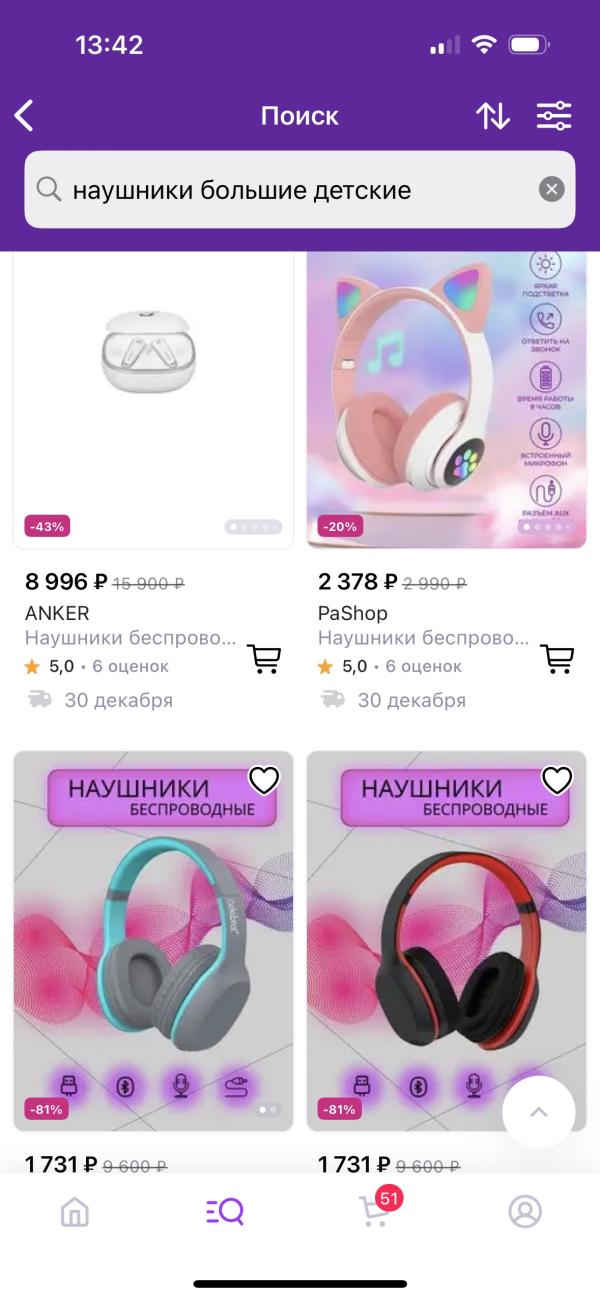Jump back to the top of results
600x1300 pixels.
[x=538, y=1112]
